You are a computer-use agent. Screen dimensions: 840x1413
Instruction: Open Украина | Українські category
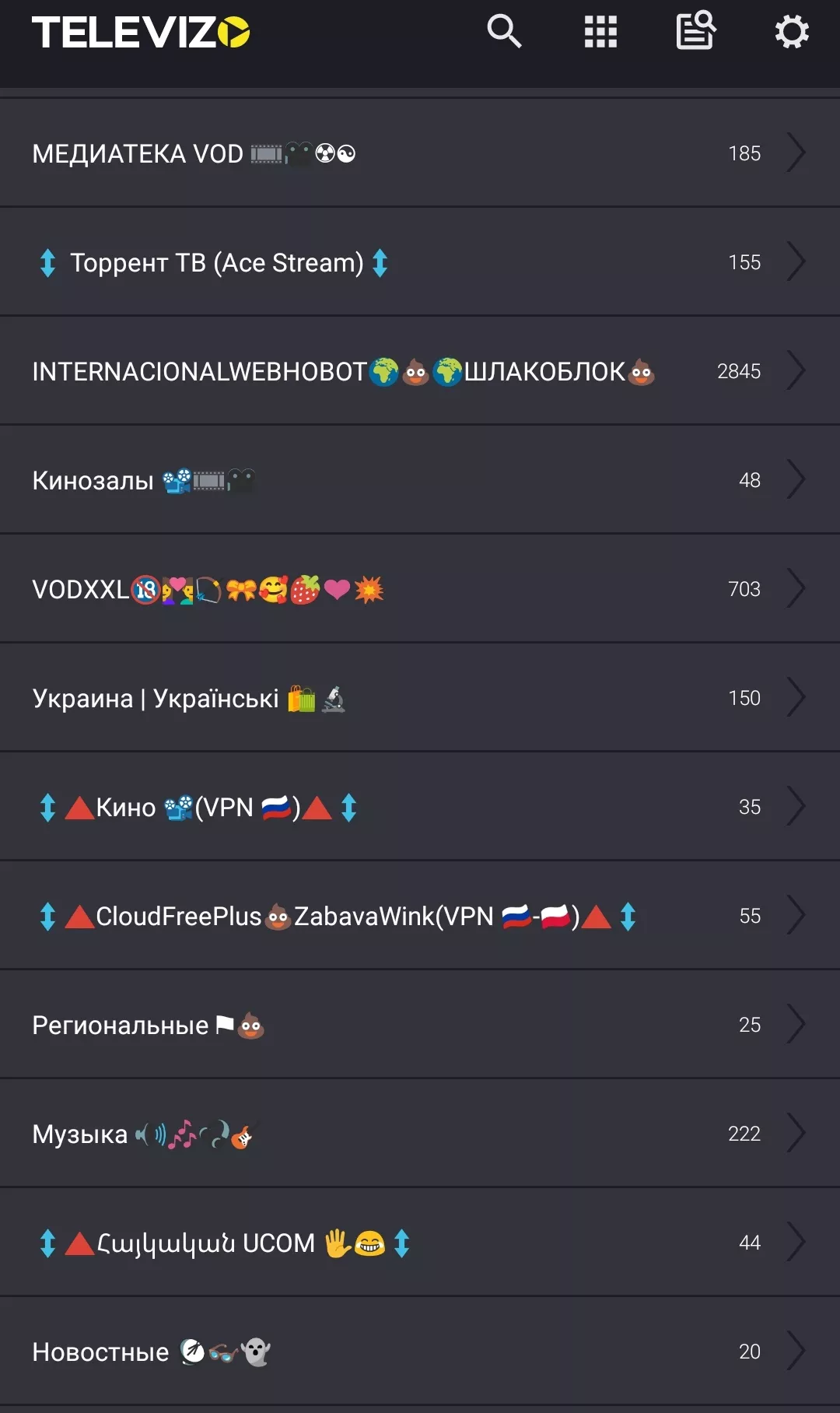420,697
